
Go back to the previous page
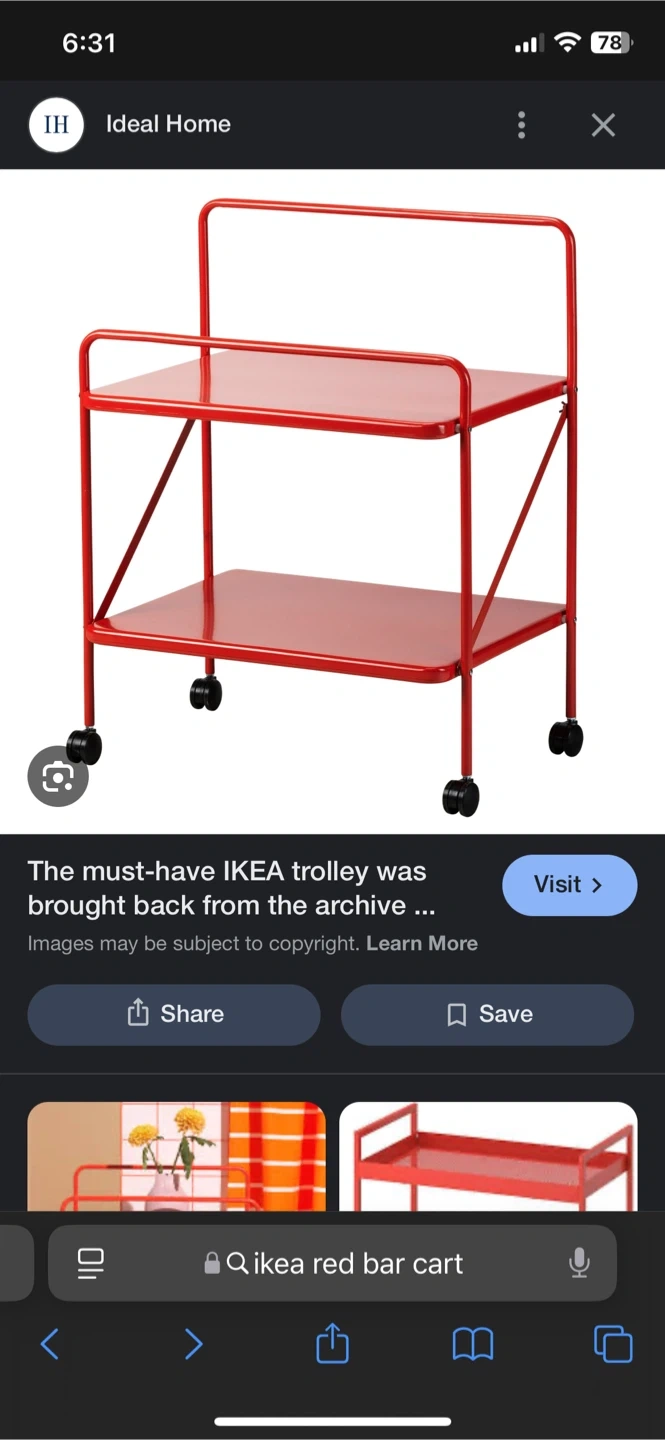[x=50, y=1344]
